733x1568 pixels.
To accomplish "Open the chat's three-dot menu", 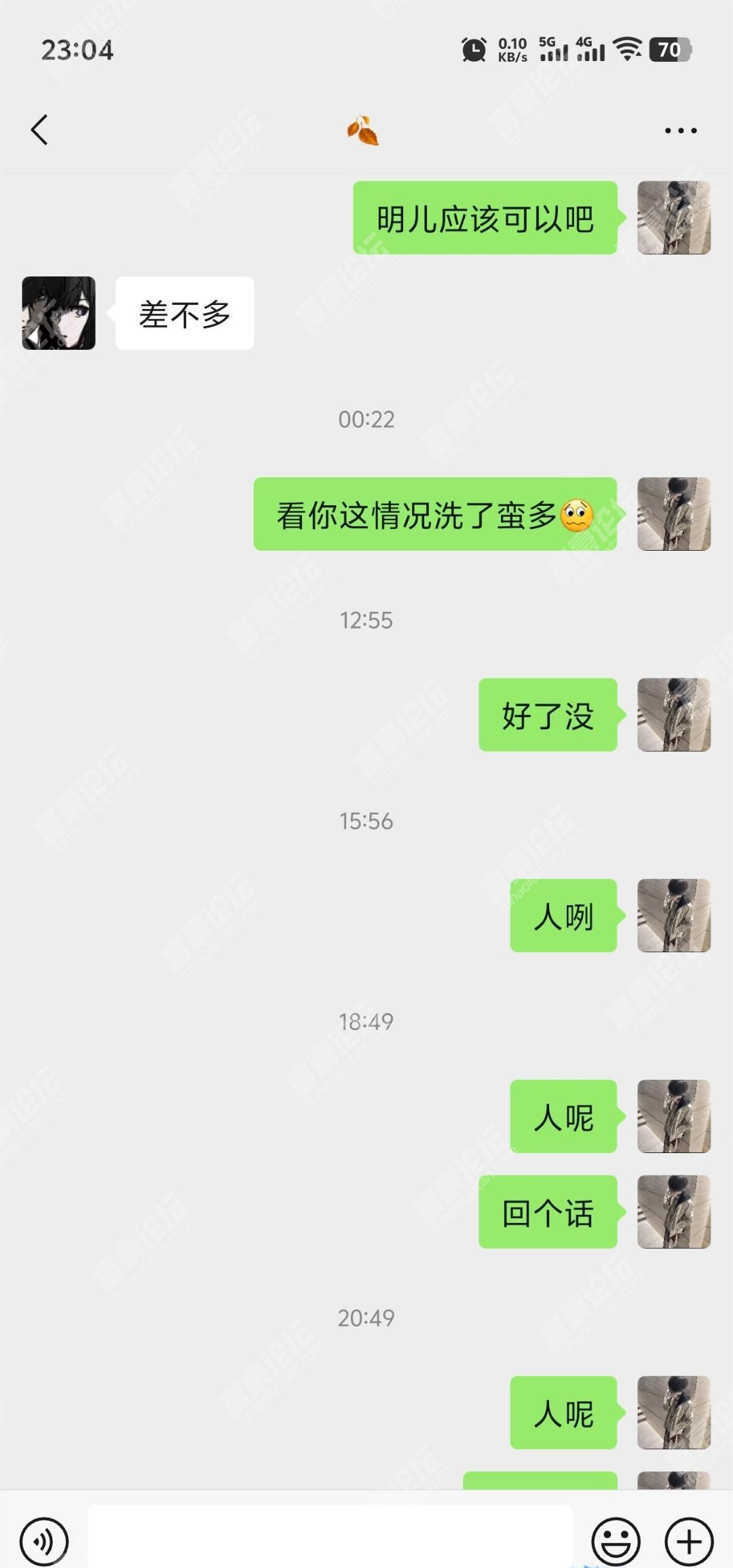I will tap(680, 130).
